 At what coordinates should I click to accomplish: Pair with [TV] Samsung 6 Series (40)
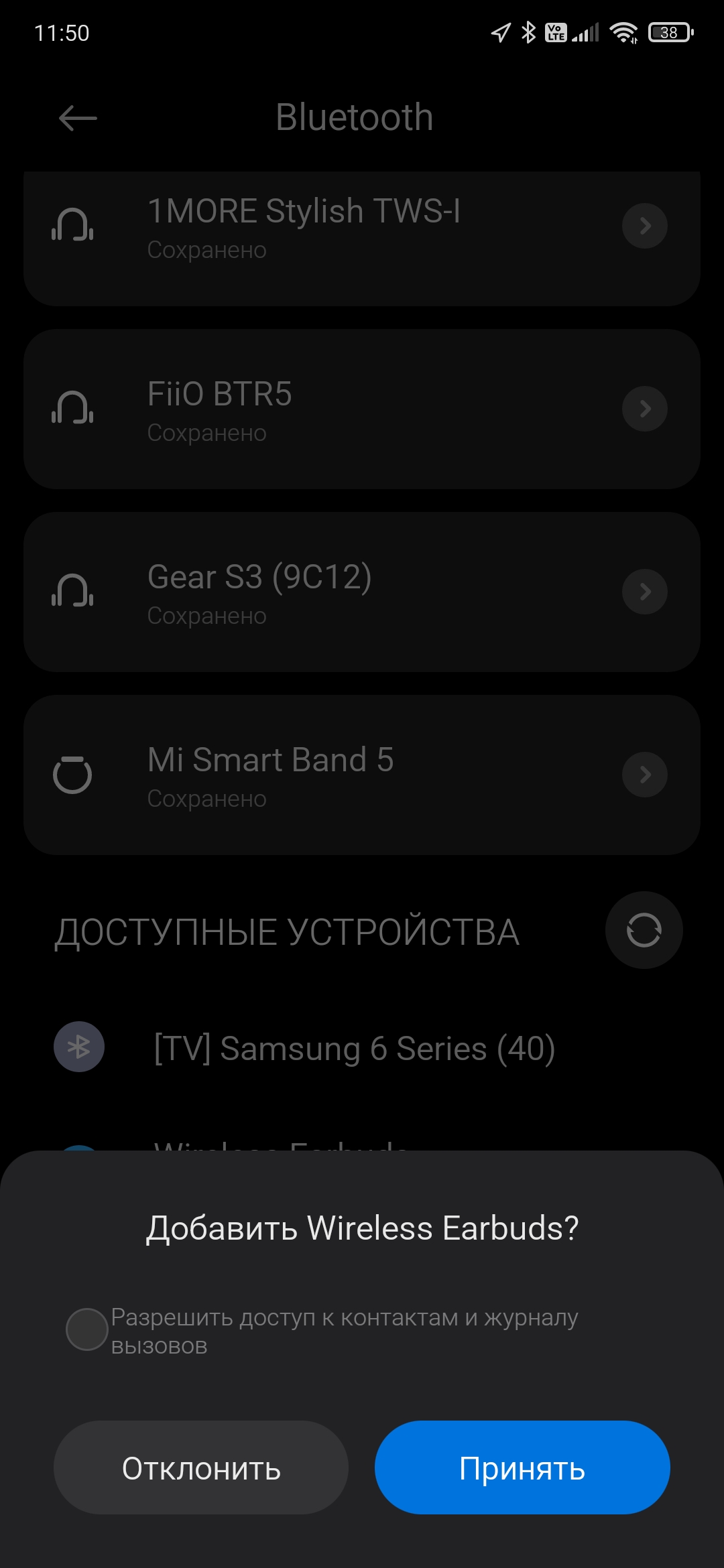(x=354, y=1048)
